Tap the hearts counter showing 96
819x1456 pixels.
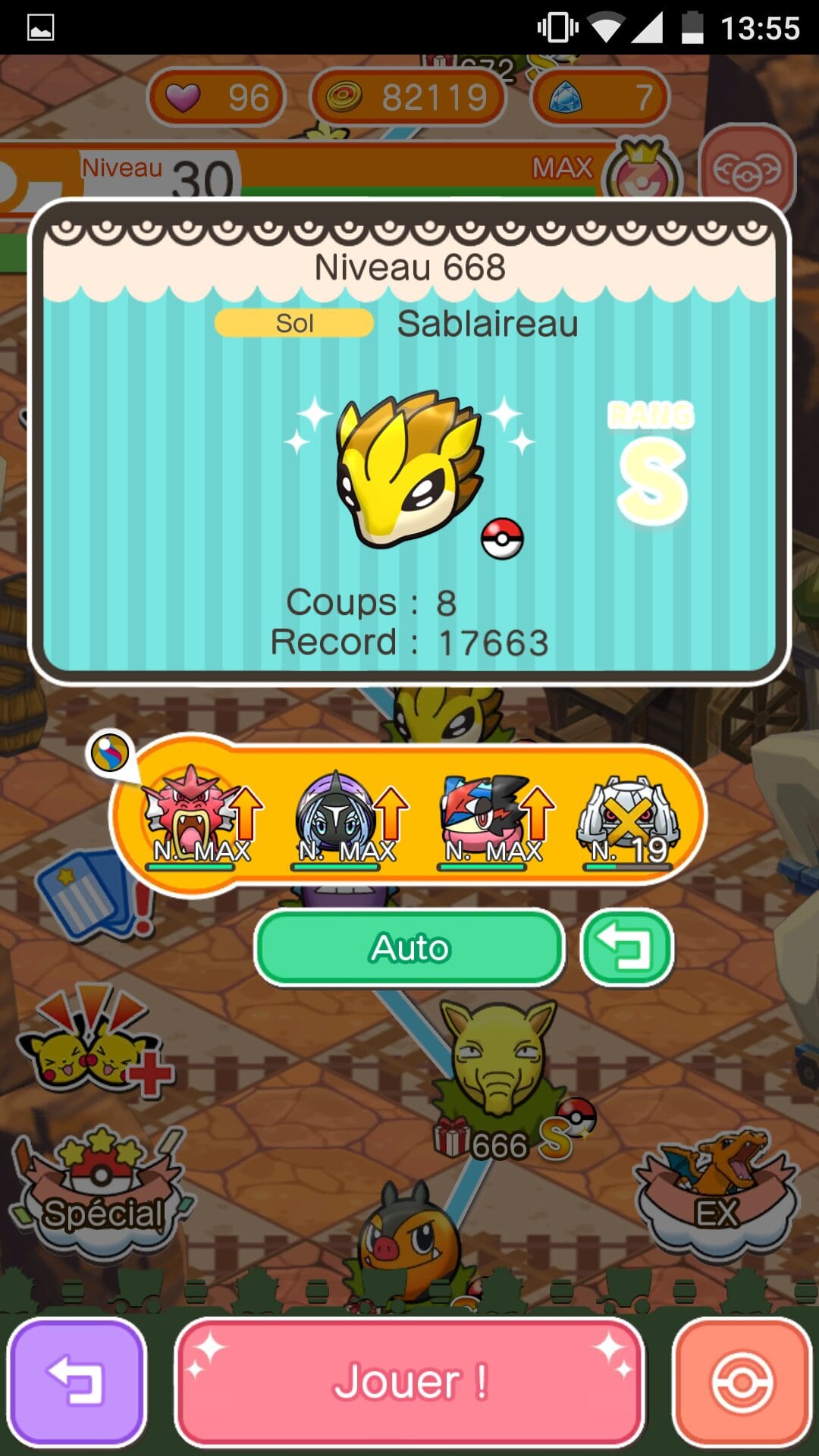point(217,97)
